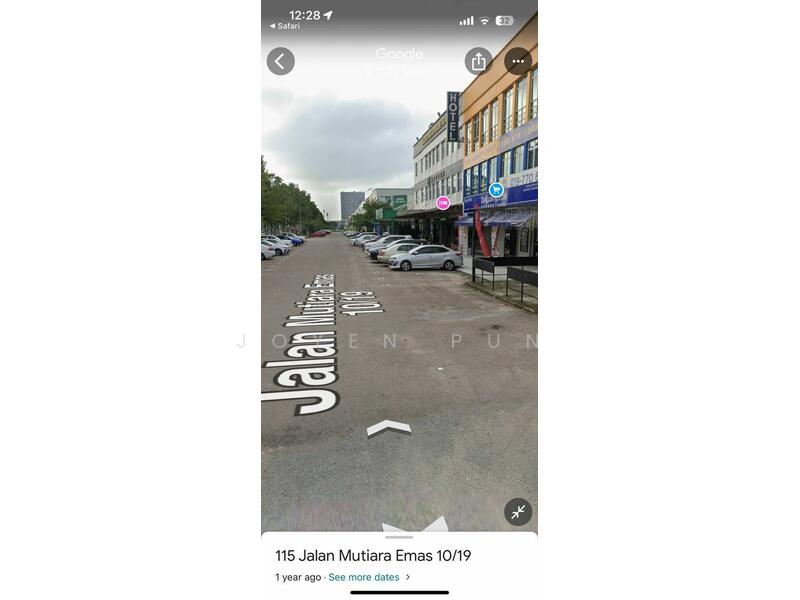Return to Safari via status bar link
Viewport: 800px width, 600px height.
coord(285,26)
